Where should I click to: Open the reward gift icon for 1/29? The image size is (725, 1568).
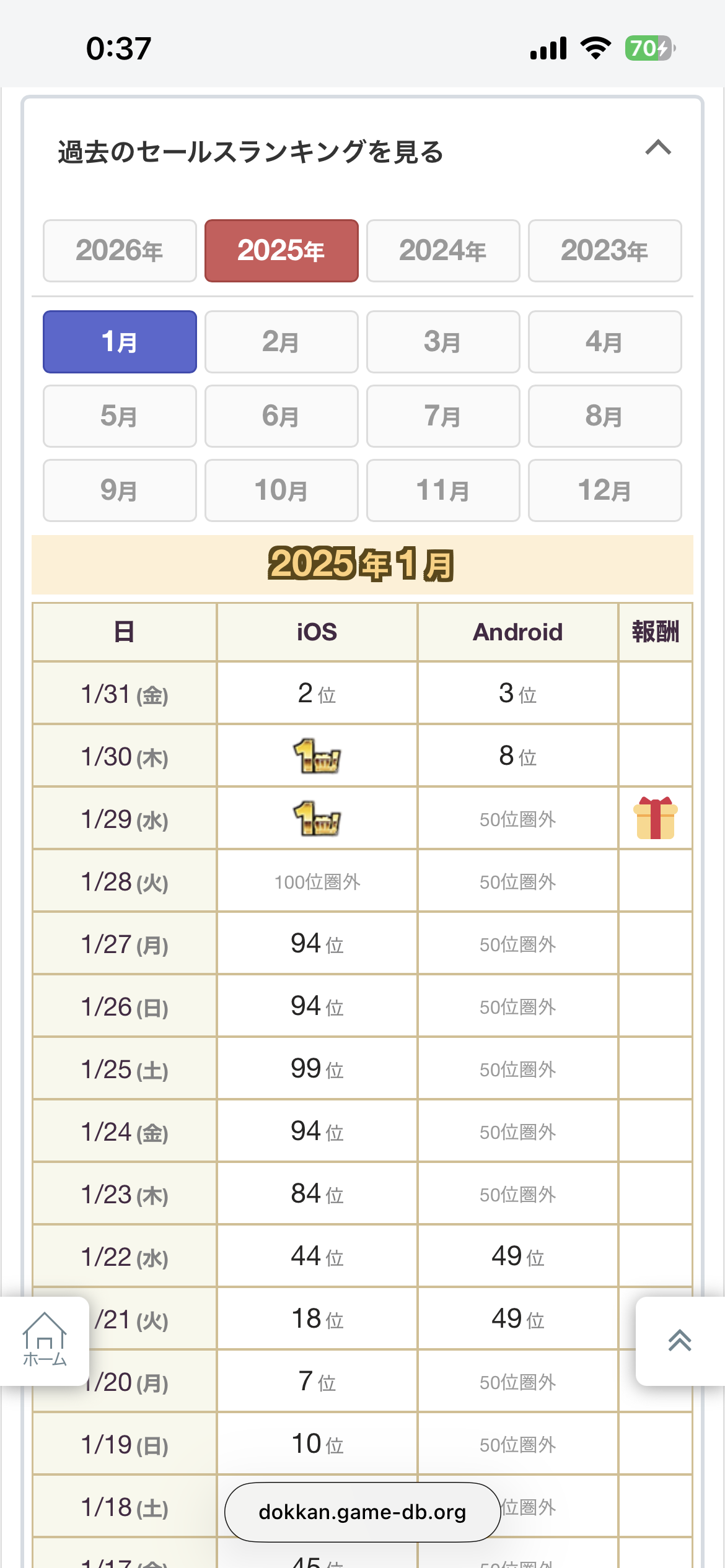click(655, 818)
